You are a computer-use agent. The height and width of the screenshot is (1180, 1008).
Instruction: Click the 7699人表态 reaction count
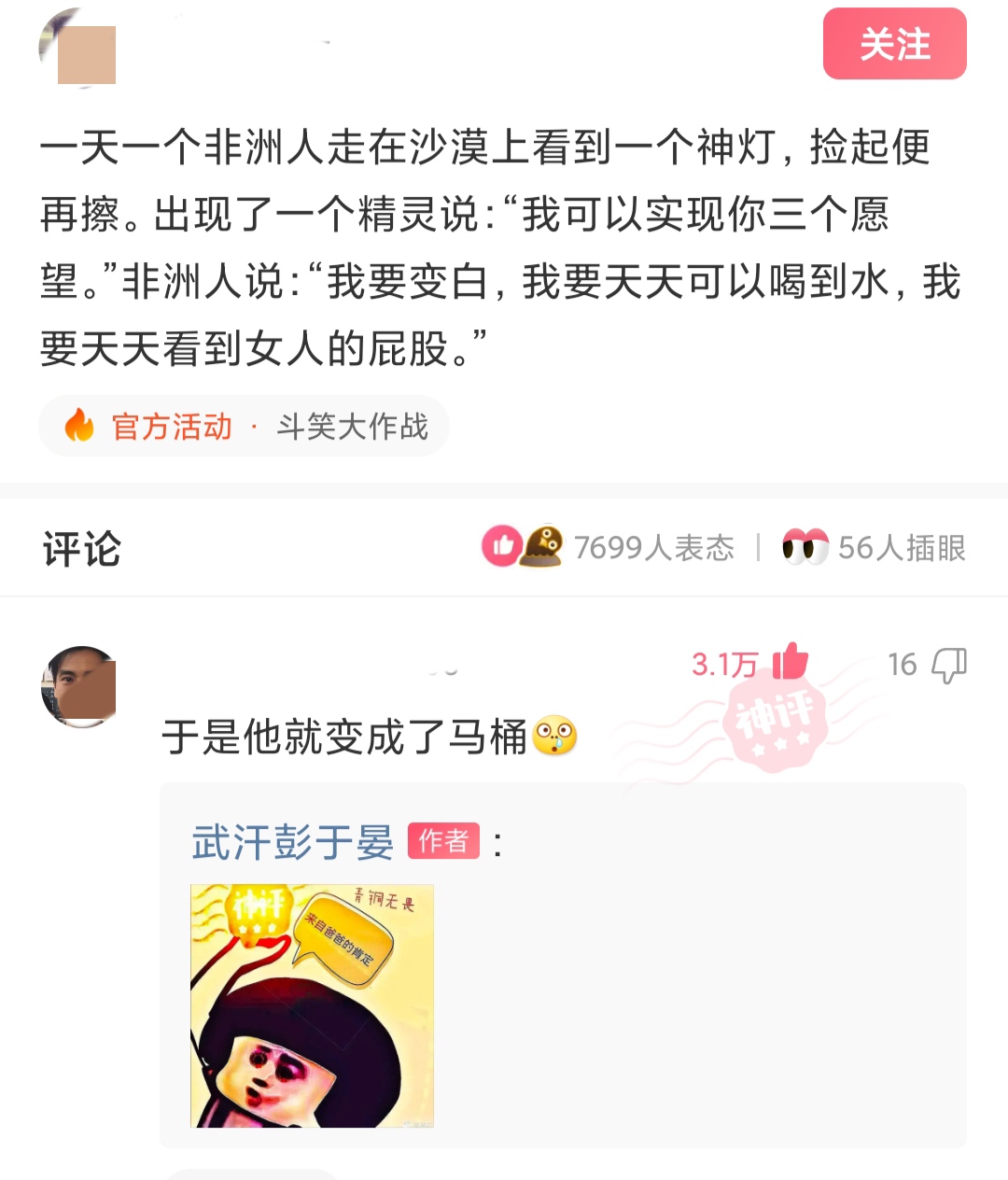click(653, 546)
